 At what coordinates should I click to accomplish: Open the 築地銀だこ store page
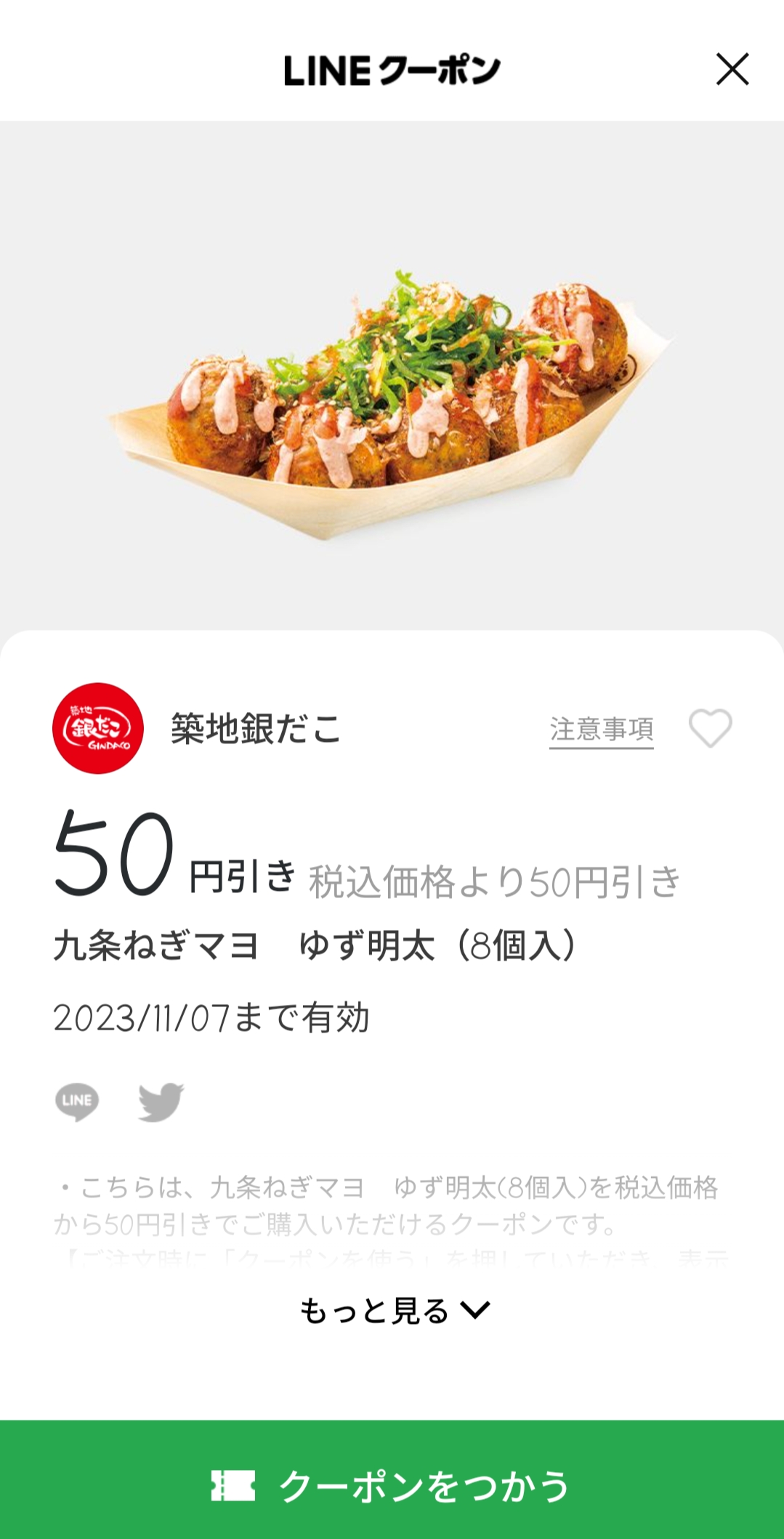click(x=254, y=729)
